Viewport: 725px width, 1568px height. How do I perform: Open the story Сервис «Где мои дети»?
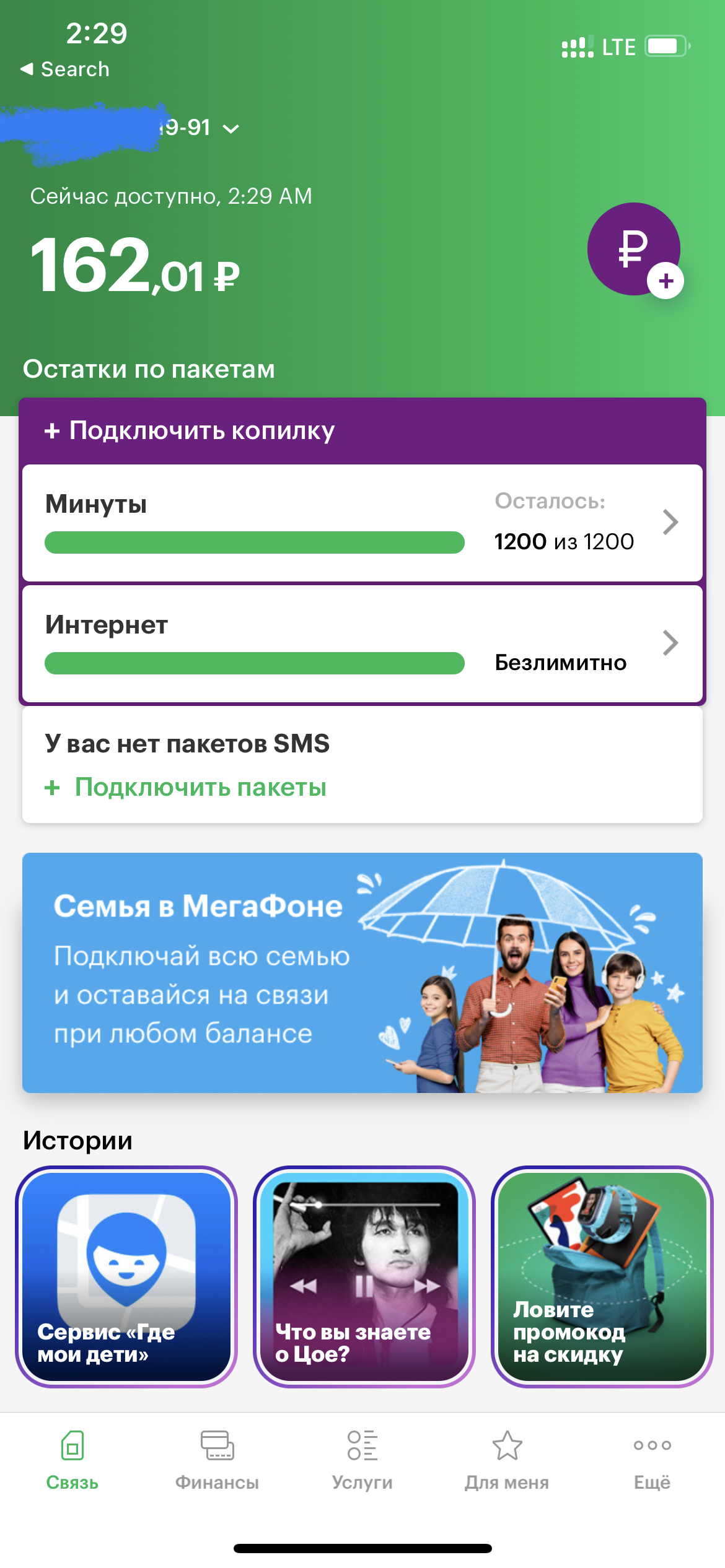[x=126, y=1277]
